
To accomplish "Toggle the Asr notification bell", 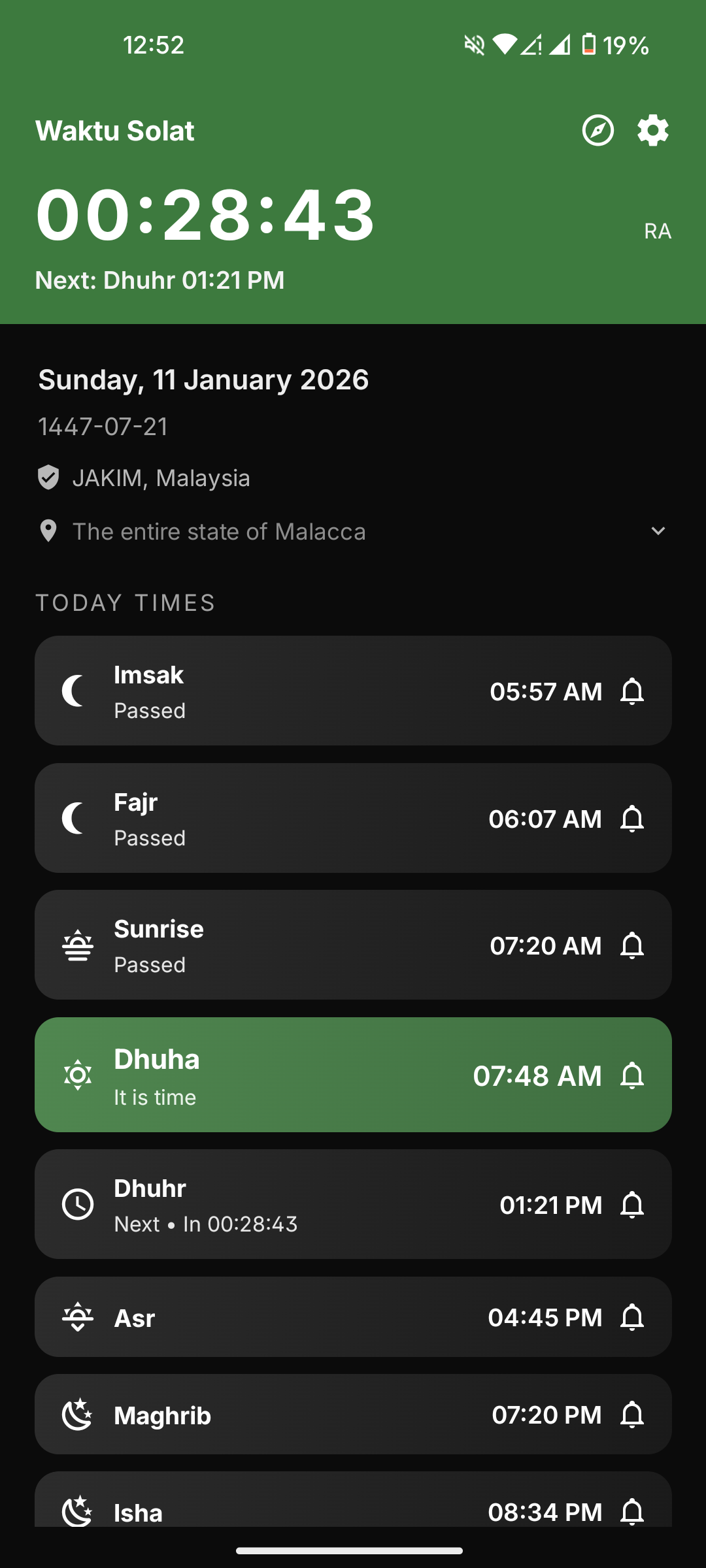I will [631, 1317].
